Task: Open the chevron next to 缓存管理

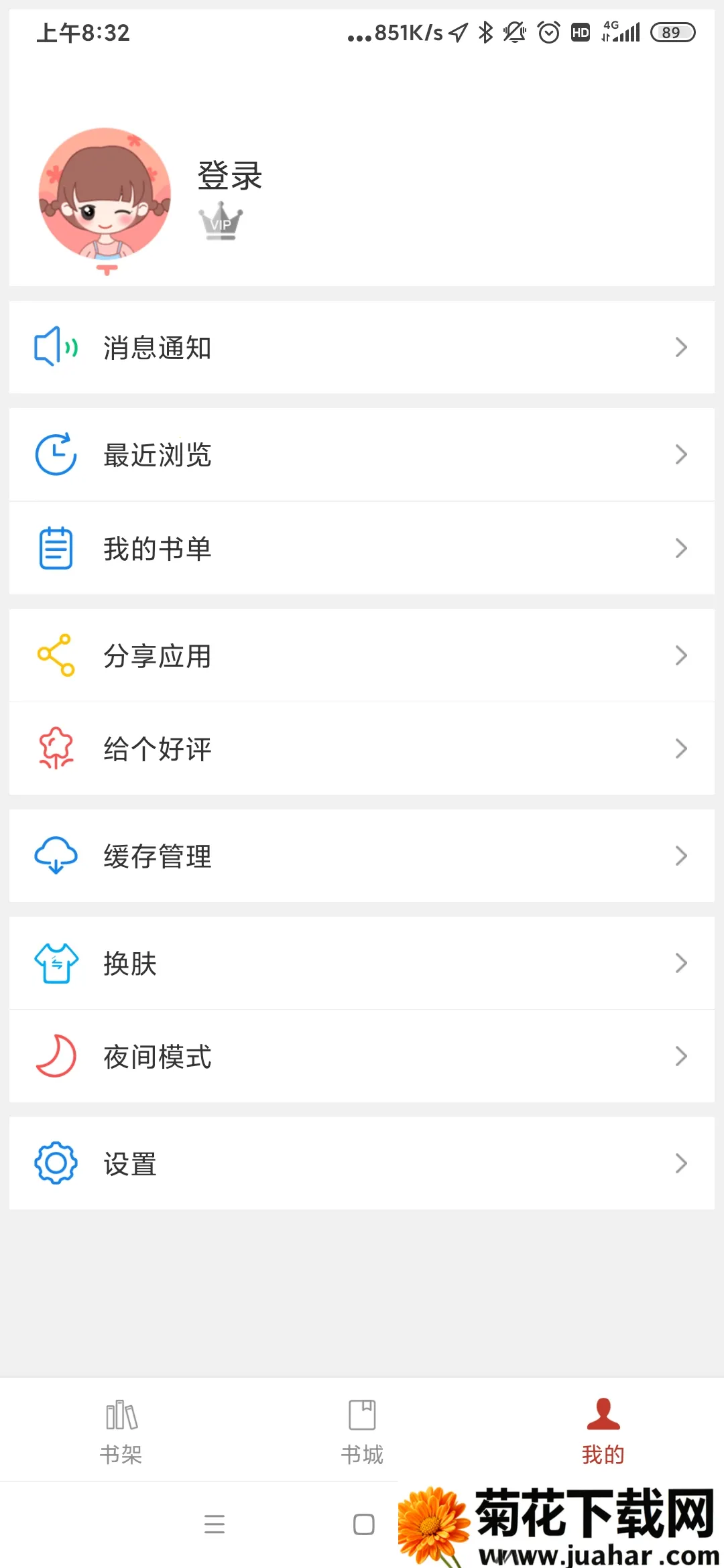Action: [682, 856]
